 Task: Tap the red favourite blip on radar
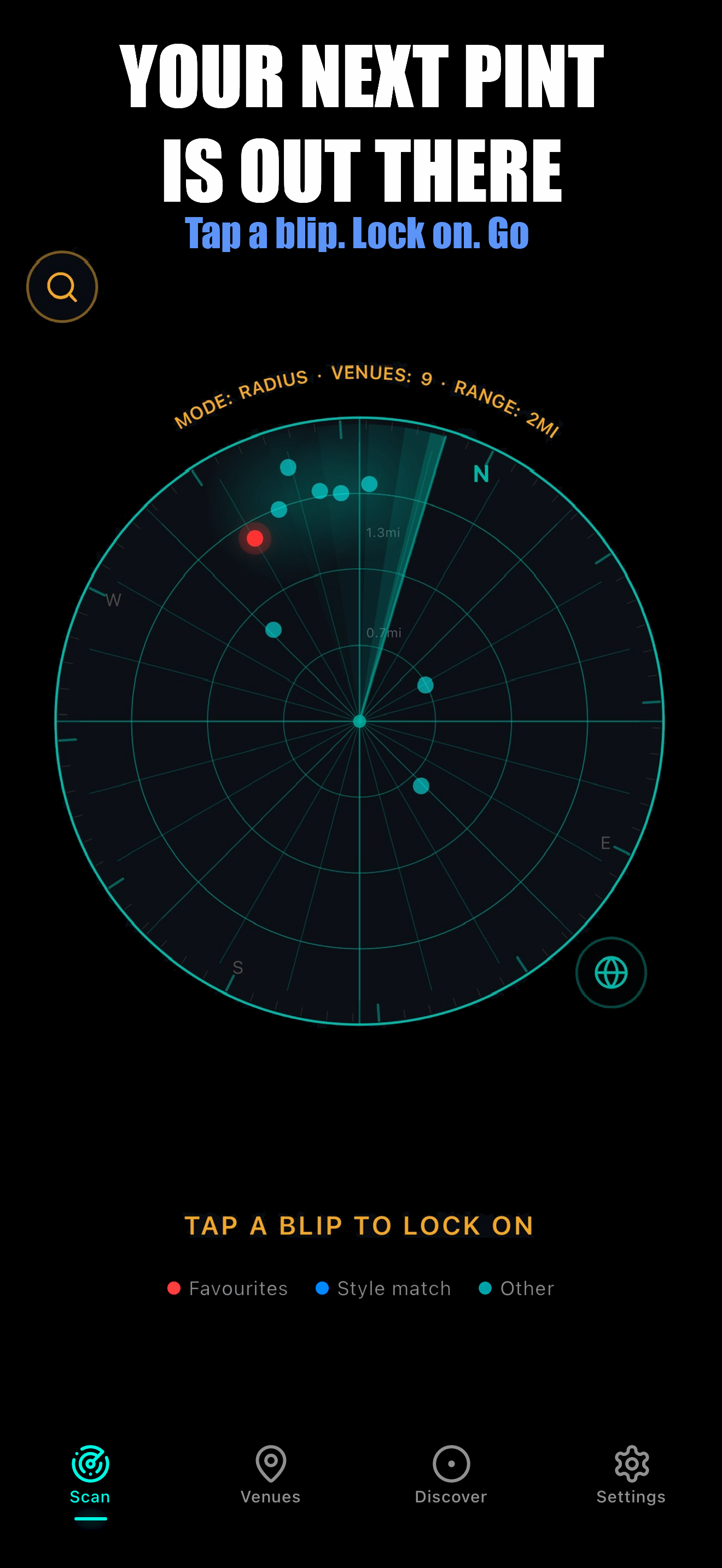pyautogui.click(x=254, y=539)
